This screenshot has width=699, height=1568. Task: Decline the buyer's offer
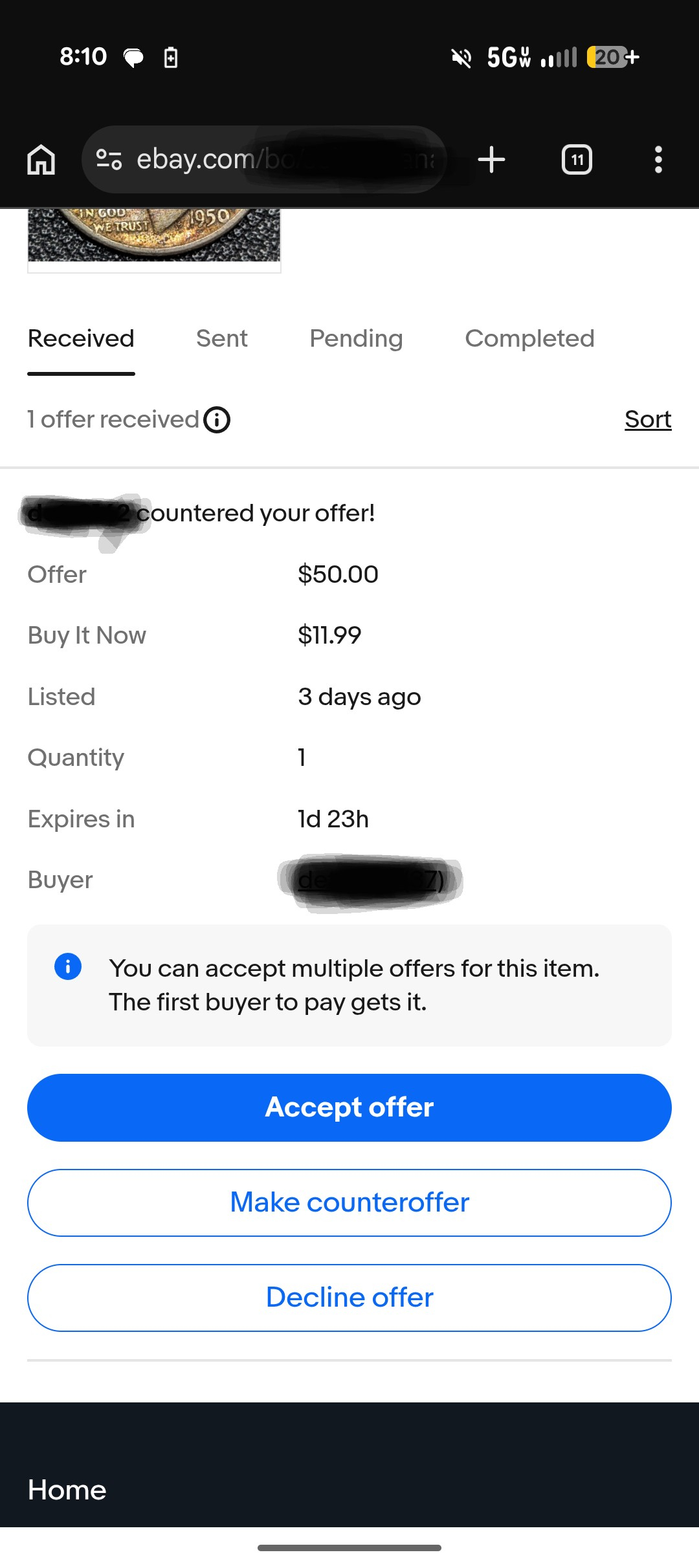click(349, 1298)
